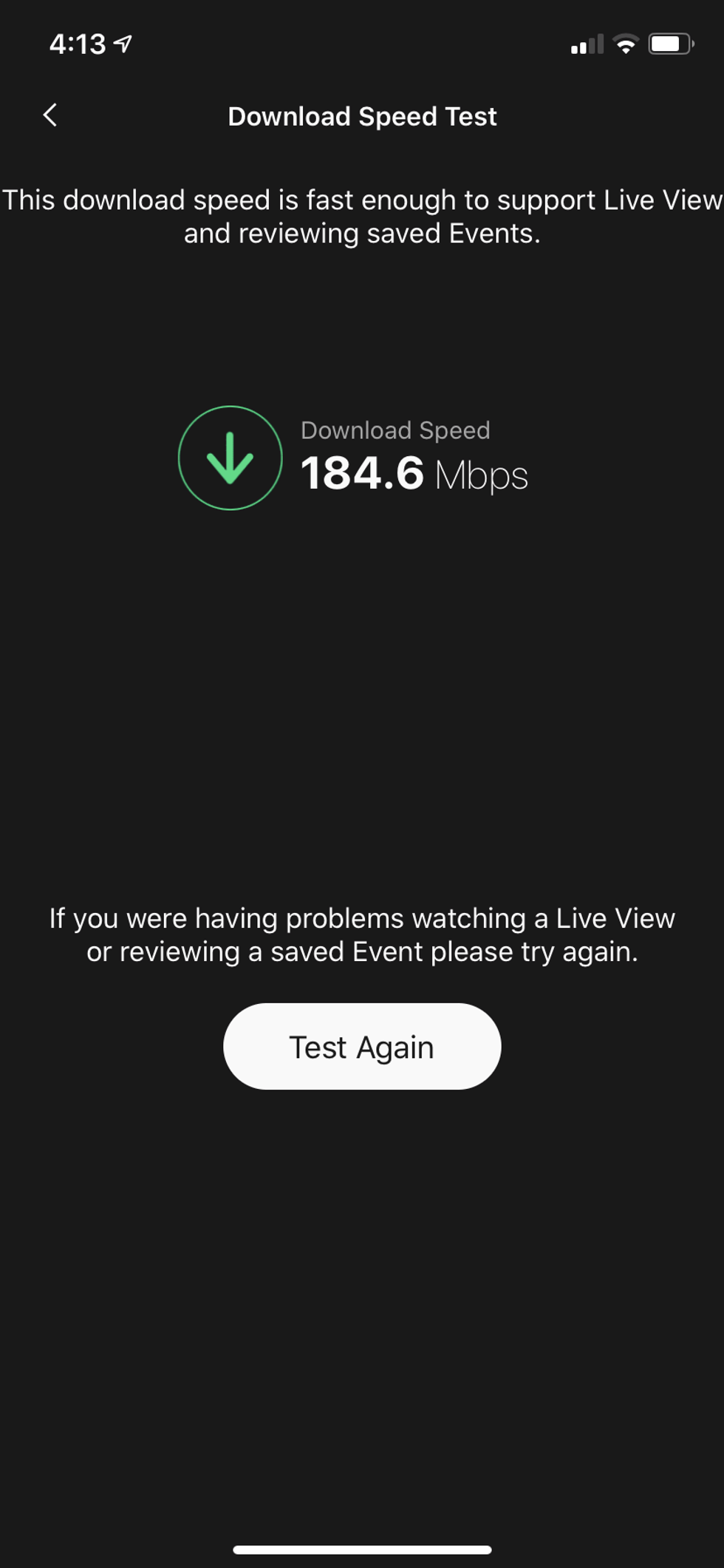Viewport: 724px width, 1568px height.
Task: Tap the battery level indicator icon
Action: pyautogui.click(x=669, y=43)
